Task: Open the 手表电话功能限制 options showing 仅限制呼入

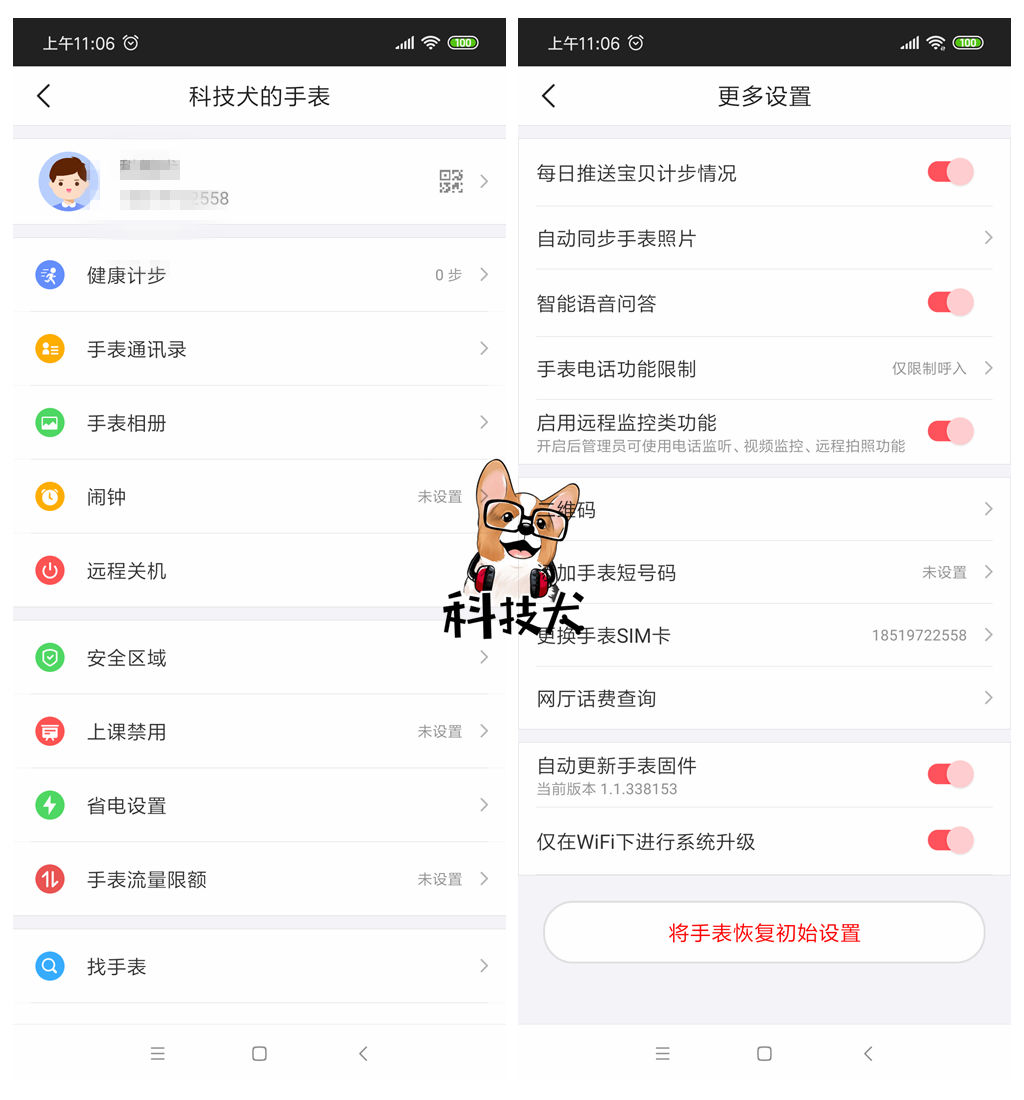Action: (x=760, y=368)
